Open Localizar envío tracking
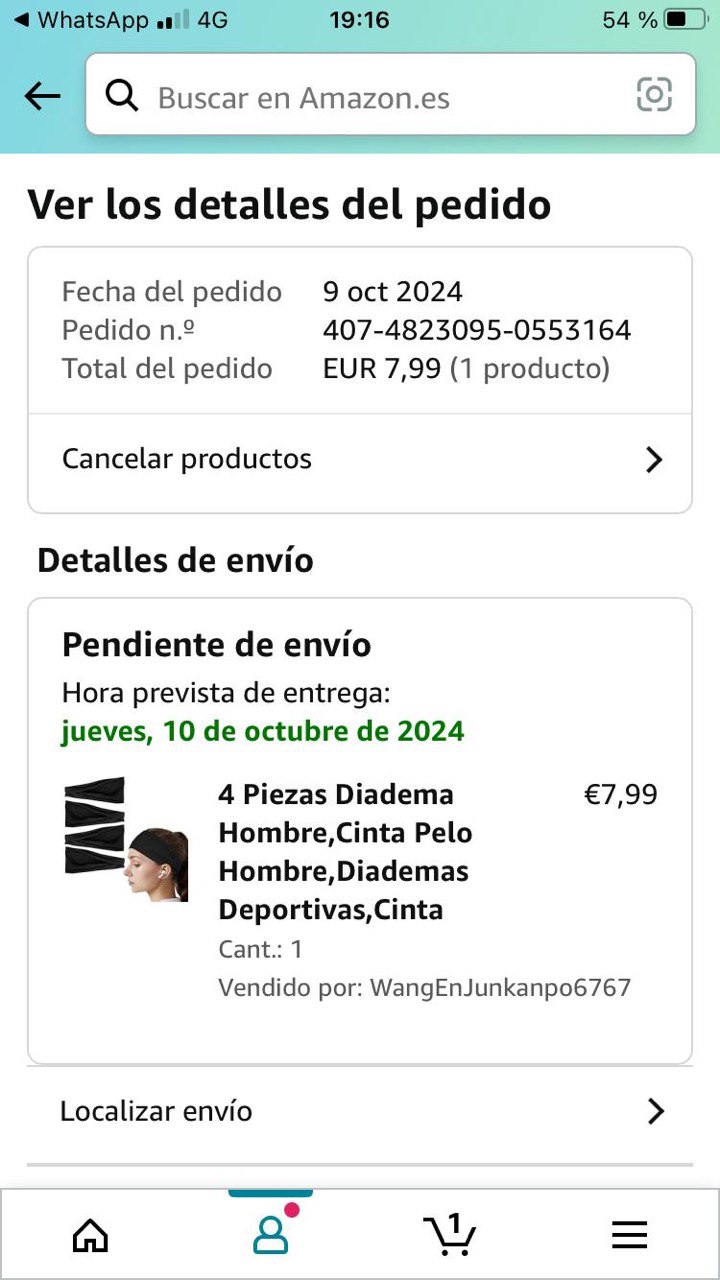Image resolution: width=720 pixels, height=1280 pixels. pyautogui.click(x=360, y=1111)
